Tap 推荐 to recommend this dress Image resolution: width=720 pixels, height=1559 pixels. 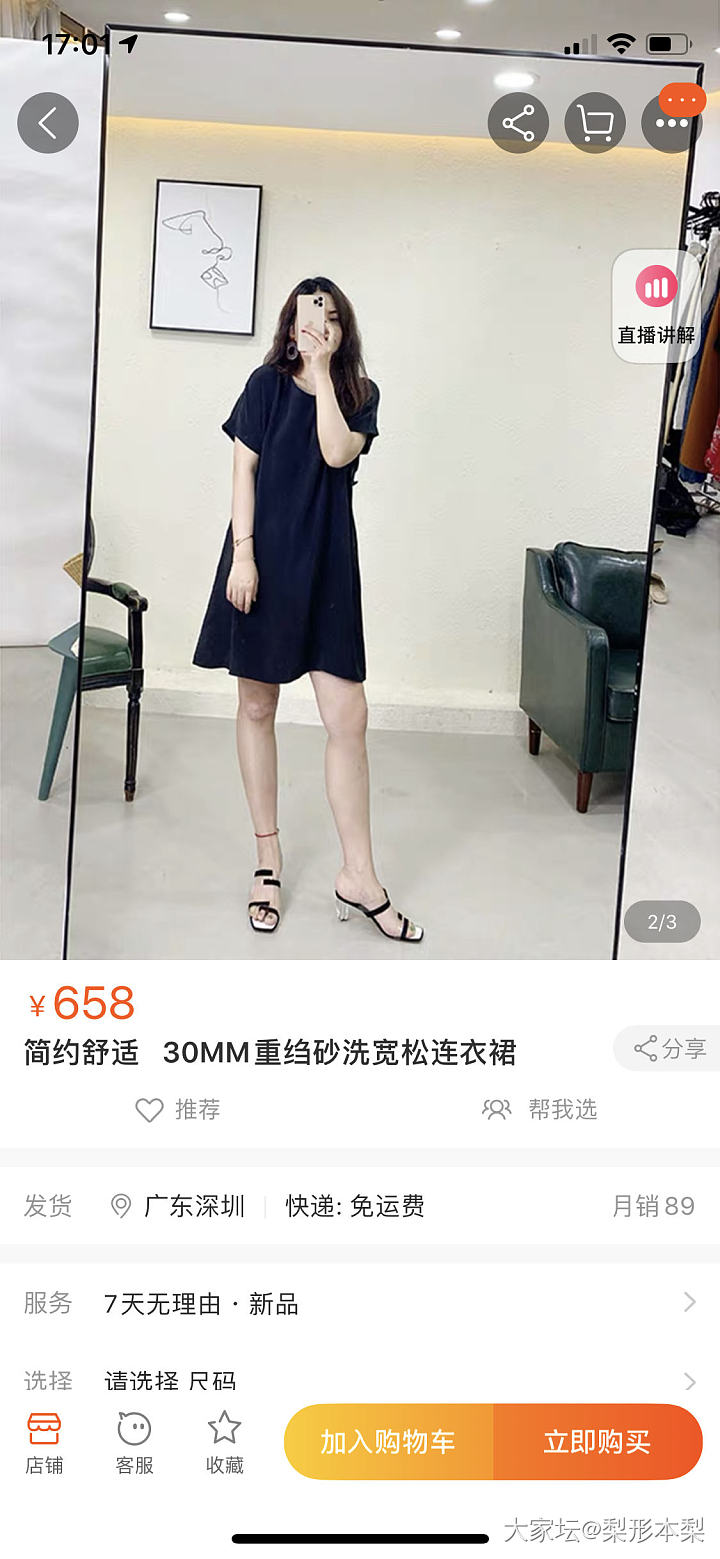click(x=178, y=1109)
